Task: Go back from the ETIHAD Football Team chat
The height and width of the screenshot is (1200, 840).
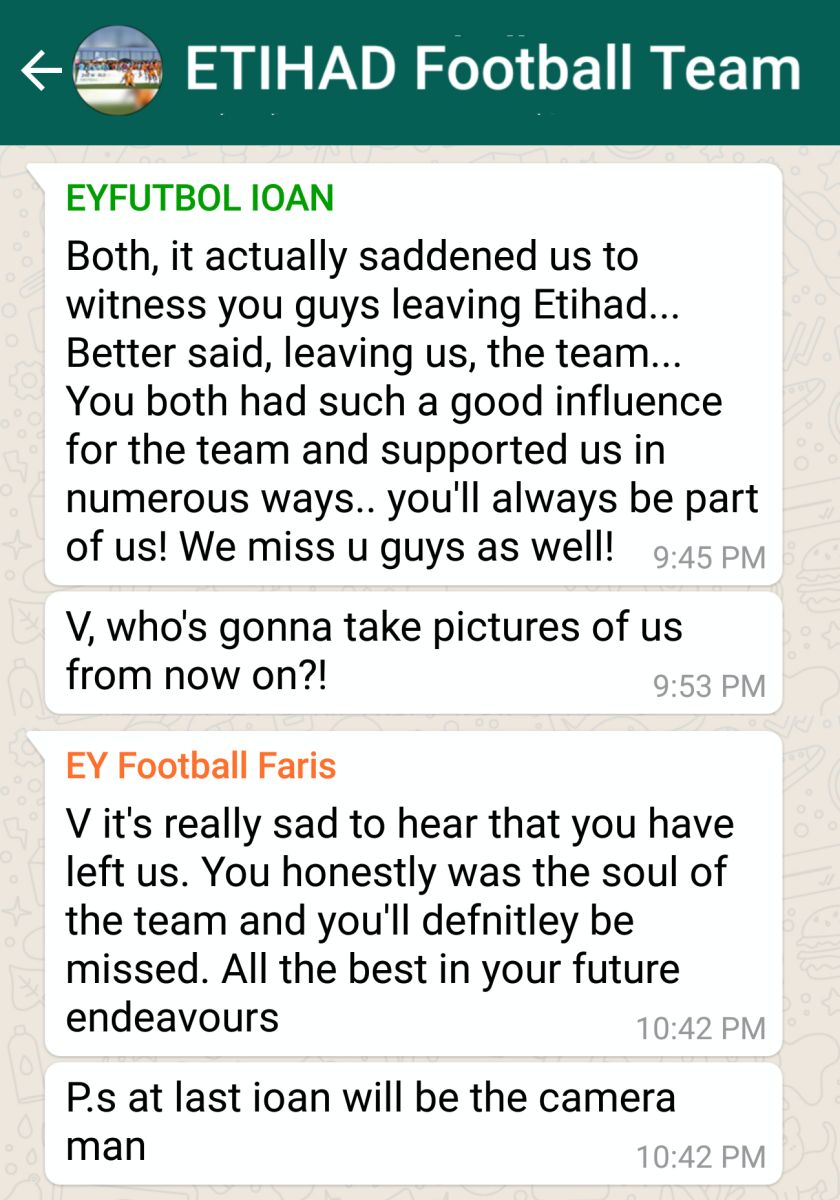Action: coord(40,71)
